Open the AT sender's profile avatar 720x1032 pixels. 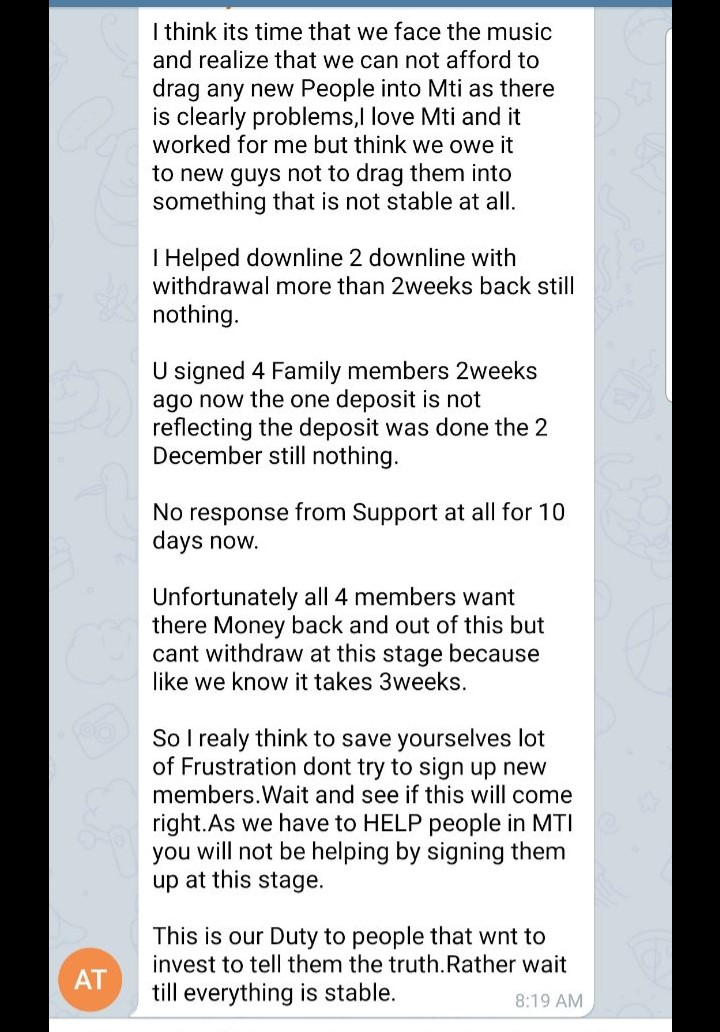(x=91, y=980)
